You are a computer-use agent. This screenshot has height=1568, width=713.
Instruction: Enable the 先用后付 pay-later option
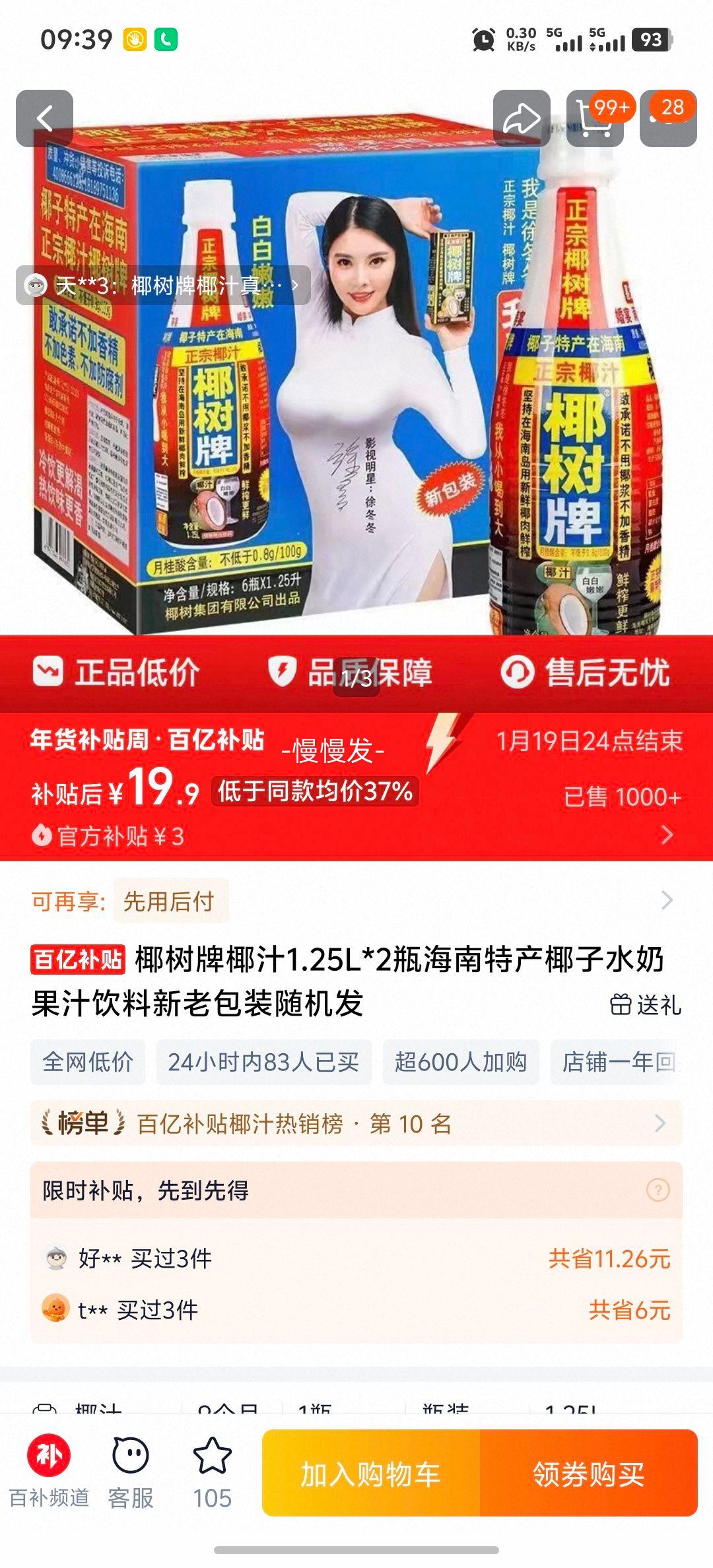point(168,901)
